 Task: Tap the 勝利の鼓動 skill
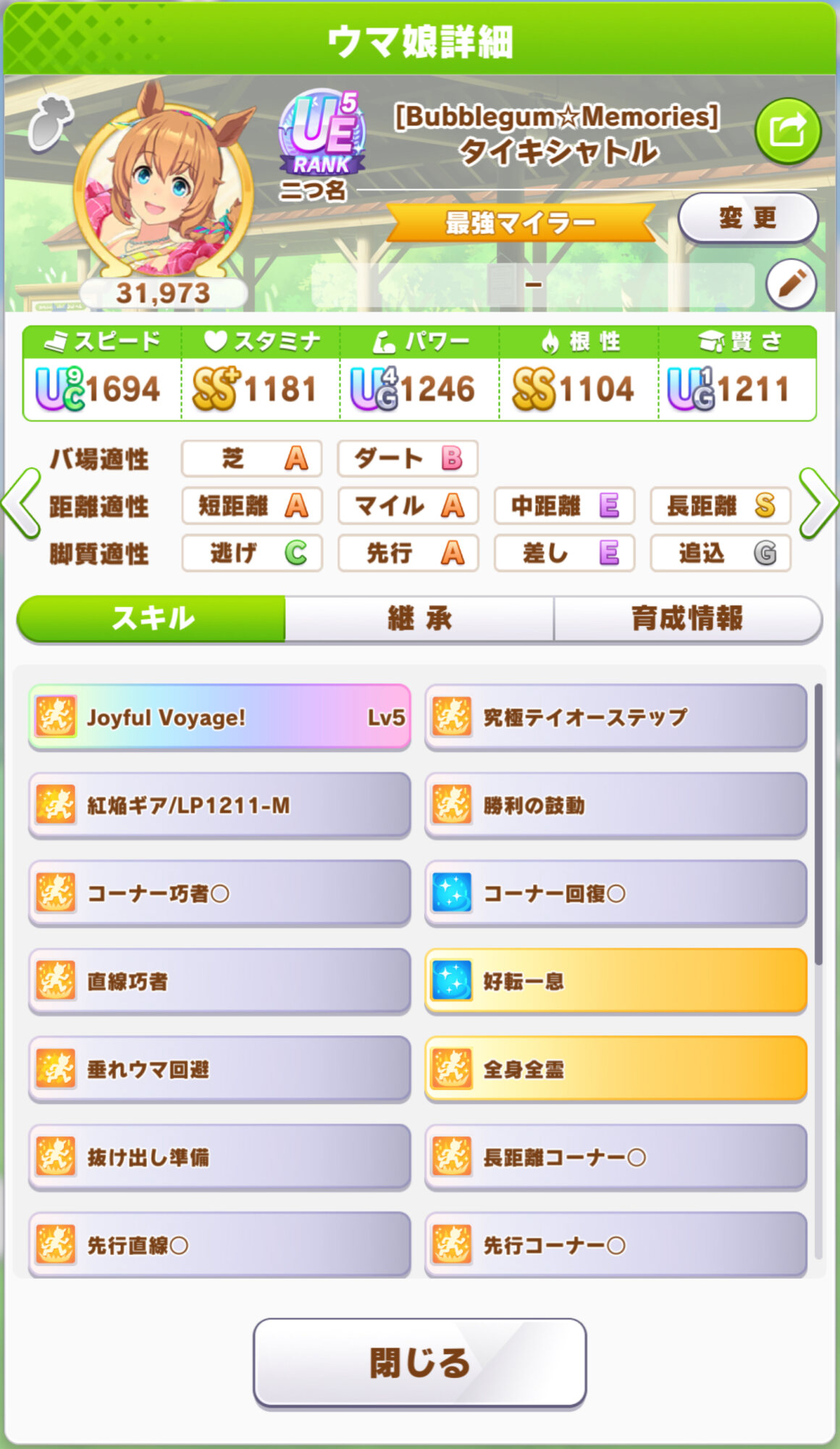point(616,806)
